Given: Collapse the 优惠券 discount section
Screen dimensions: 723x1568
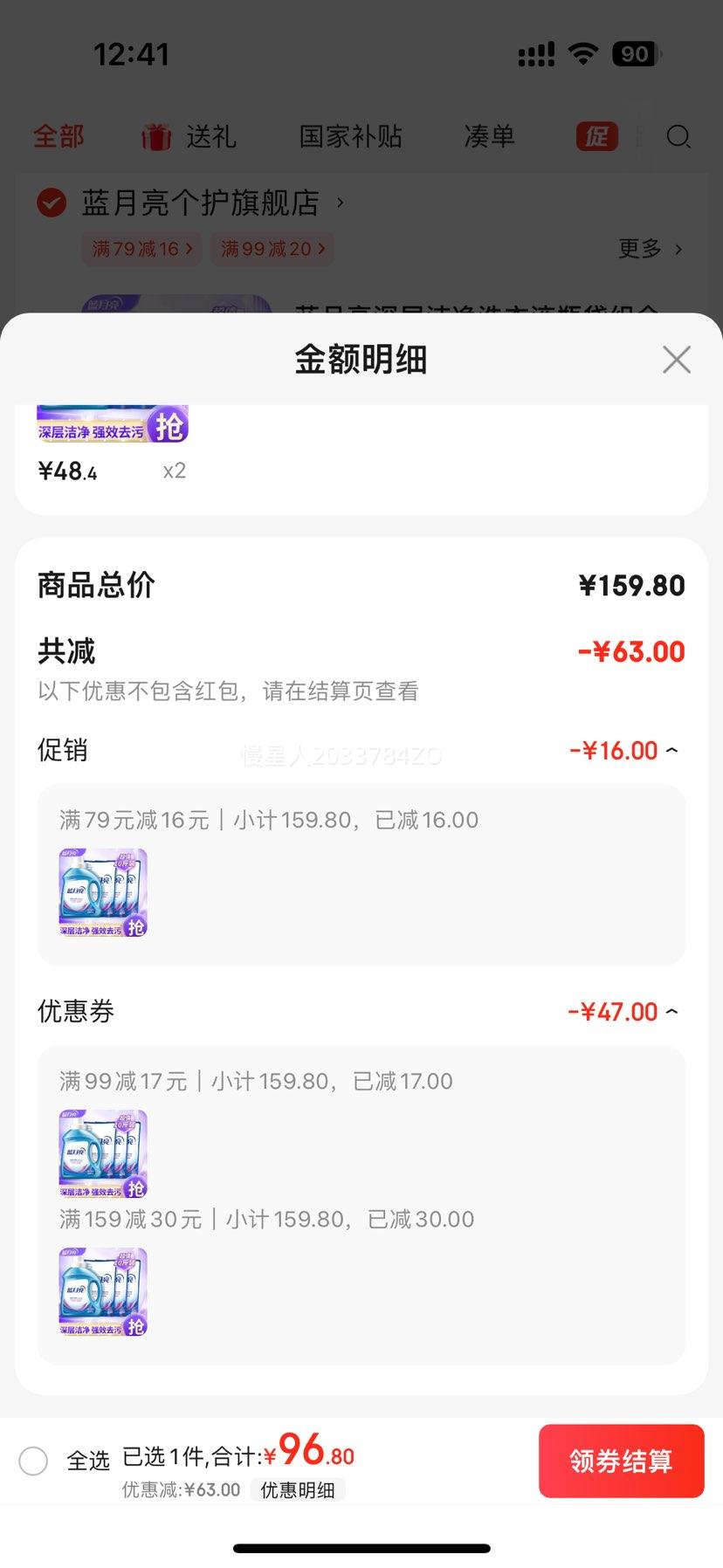Looking at the screenshot, I should point(671,1011).
